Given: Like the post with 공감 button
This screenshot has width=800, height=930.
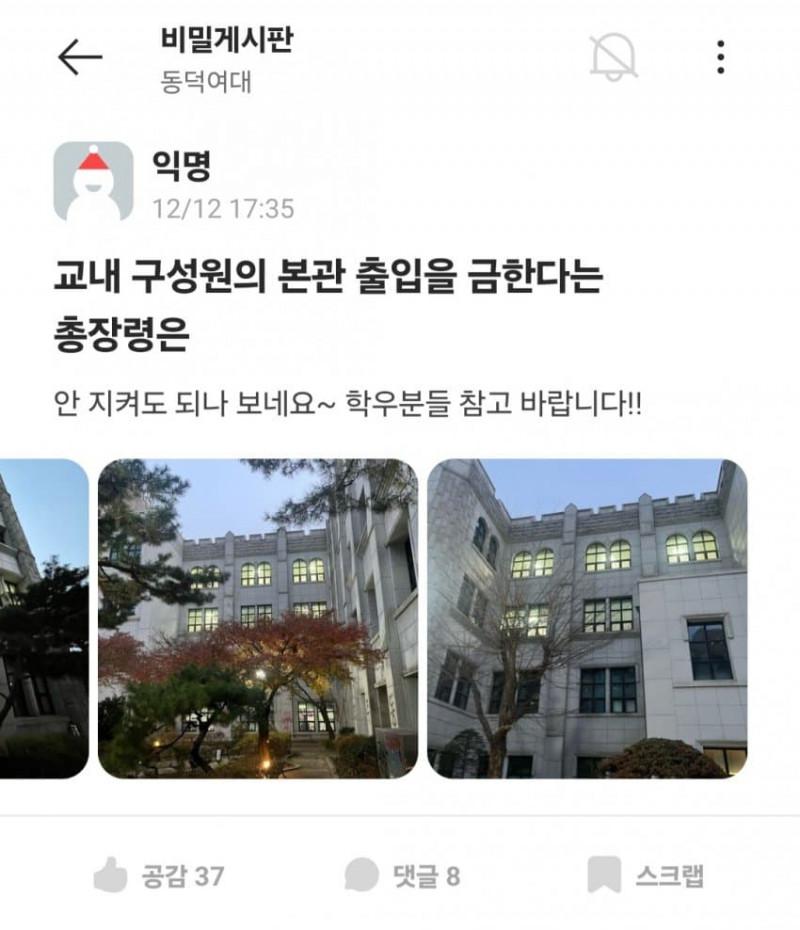Looking at the screenshot, I should click(159, 876).
